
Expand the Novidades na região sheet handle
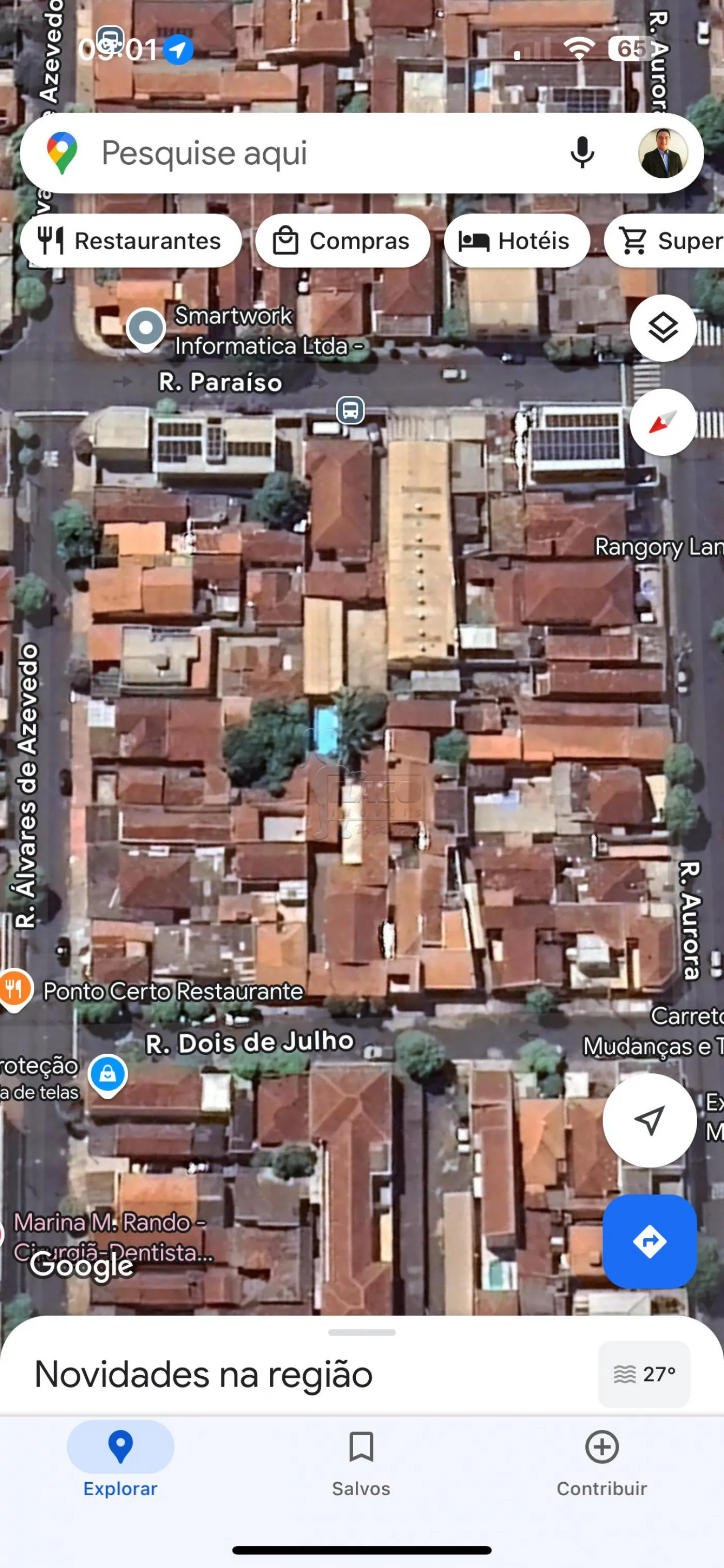[x=361, y=1332]
